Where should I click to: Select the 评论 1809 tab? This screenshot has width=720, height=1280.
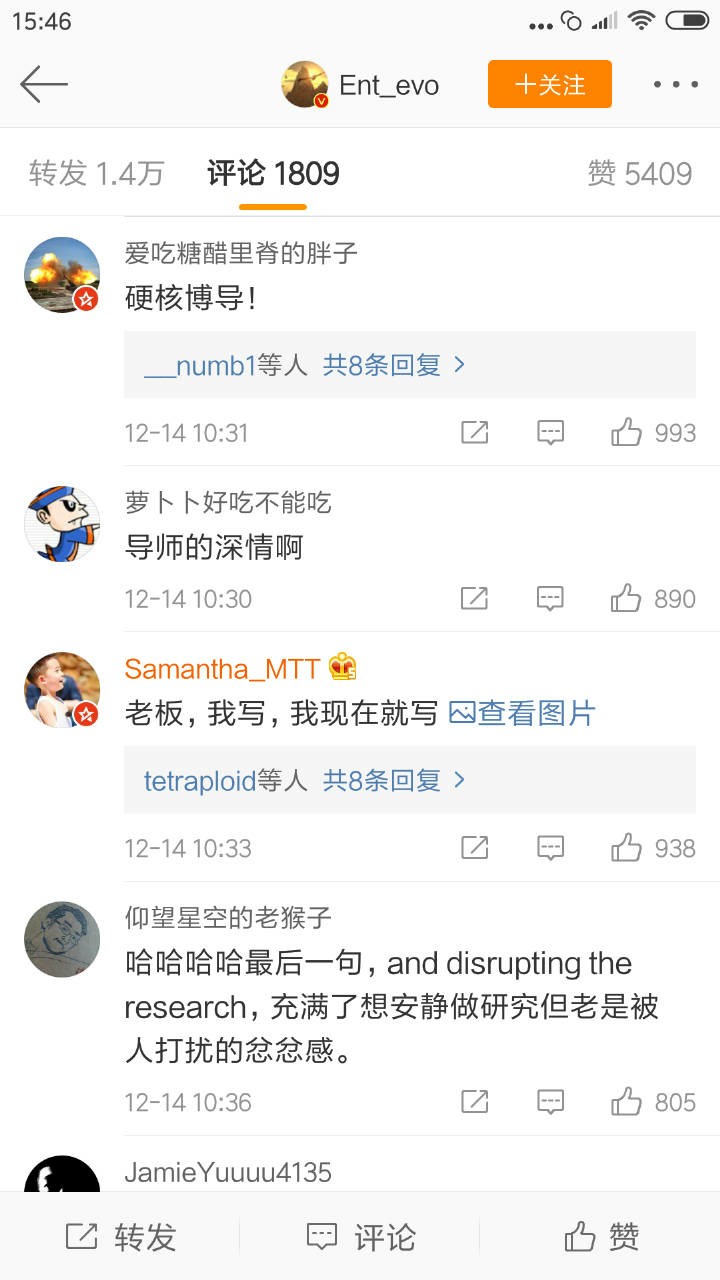pos(273,173)
